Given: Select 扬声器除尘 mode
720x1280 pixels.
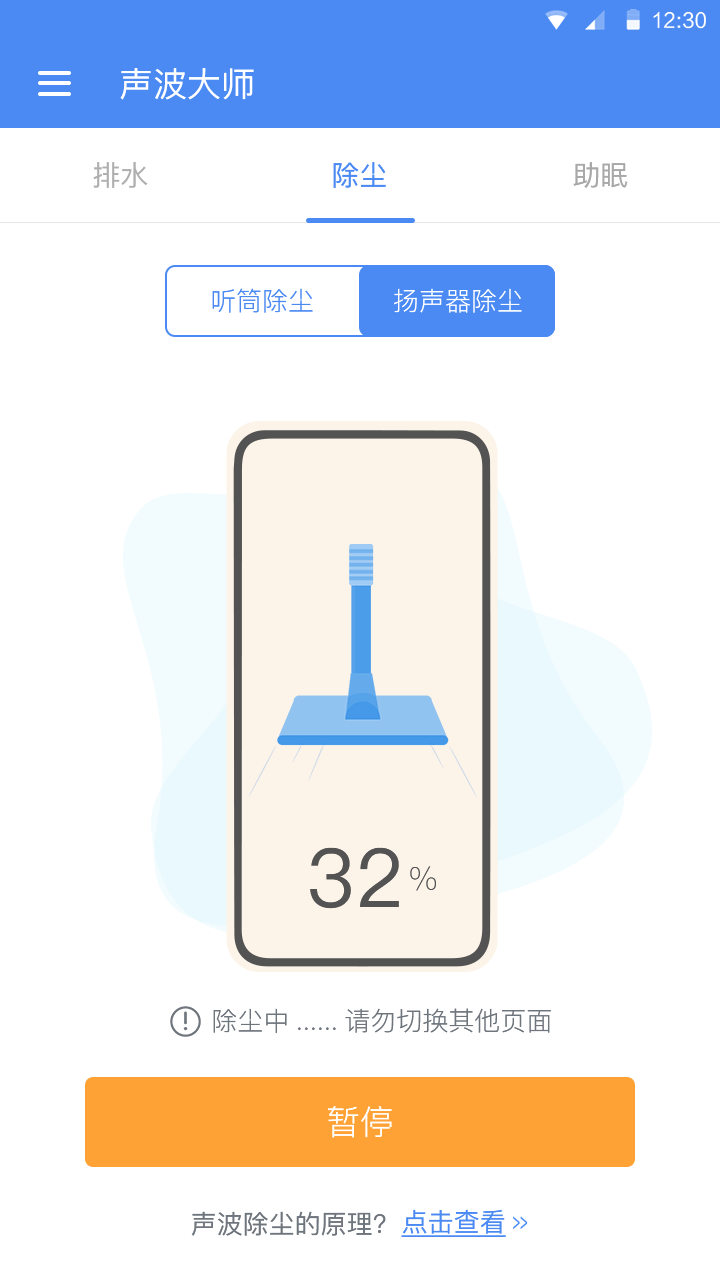Looking at the screenshot, I should [457, 301].
